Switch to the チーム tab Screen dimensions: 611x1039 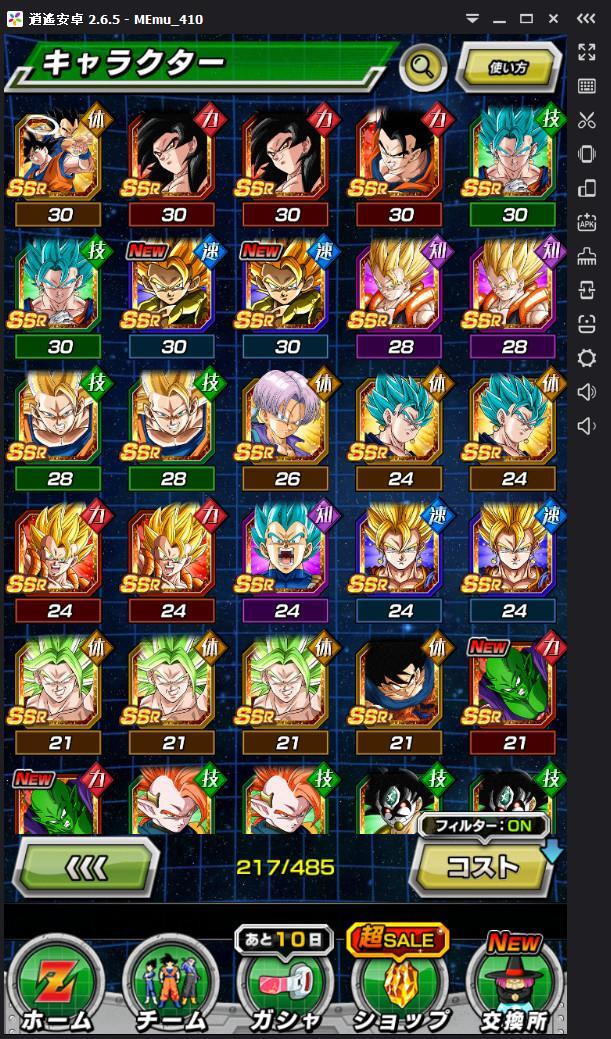coord(171,985)
